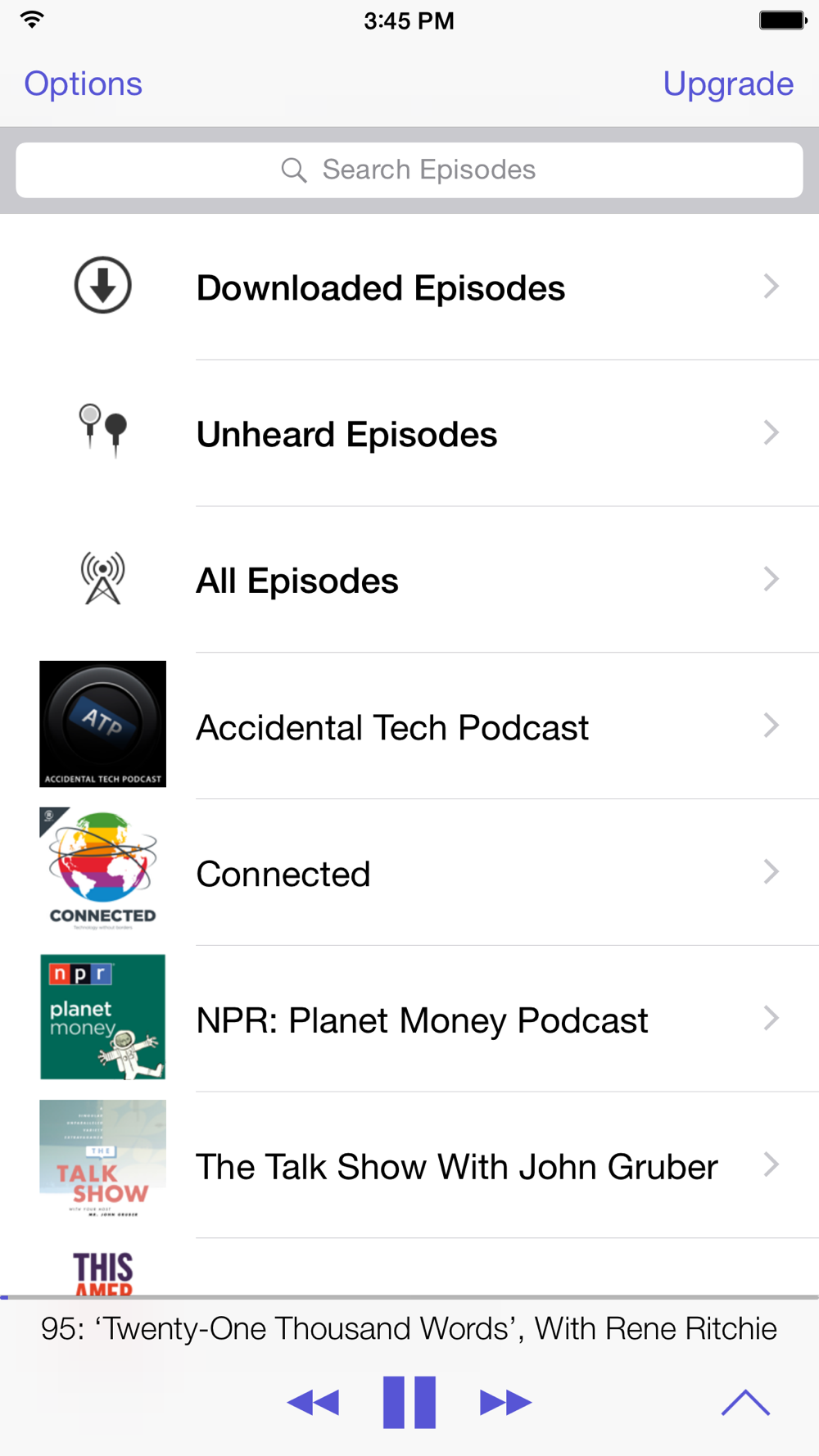The image size is (819, 1456).
Task: Fast forward the playing episode
Action: (505, 1402)
